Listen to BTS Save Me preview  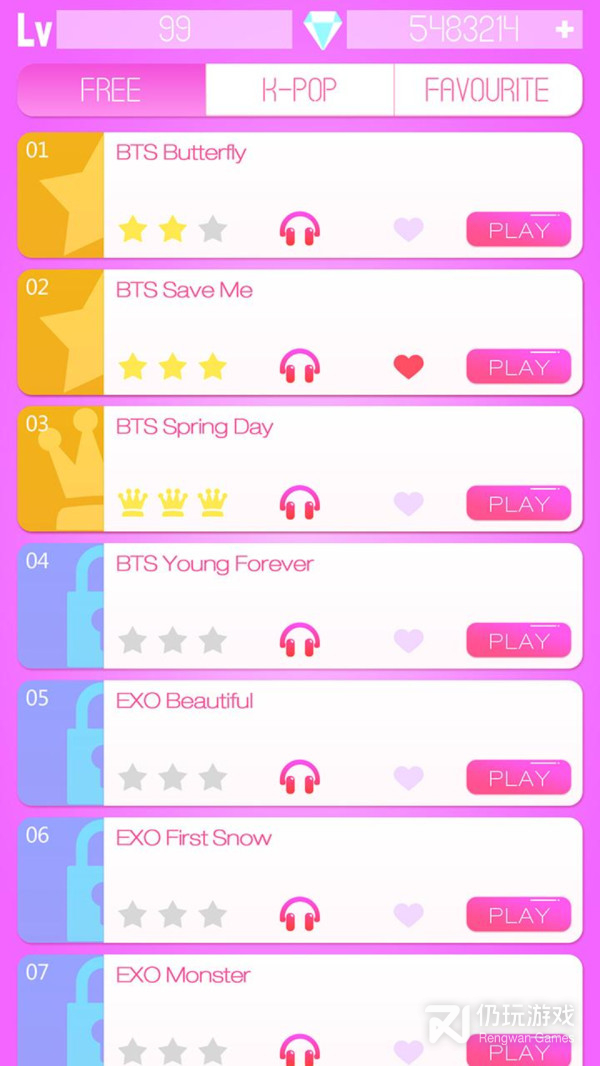300,366
